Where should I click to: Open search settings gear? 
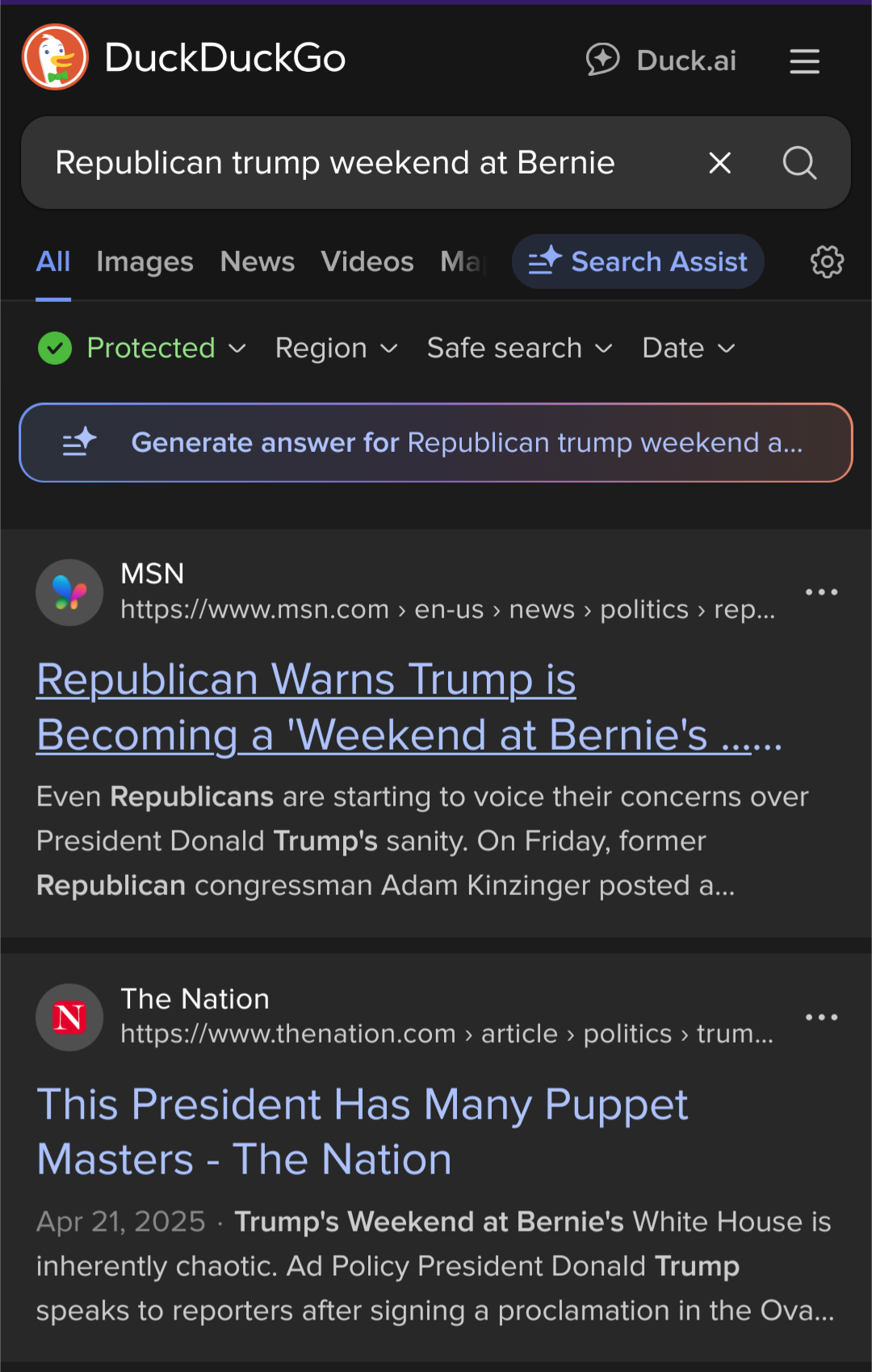[x=827, y=261]
